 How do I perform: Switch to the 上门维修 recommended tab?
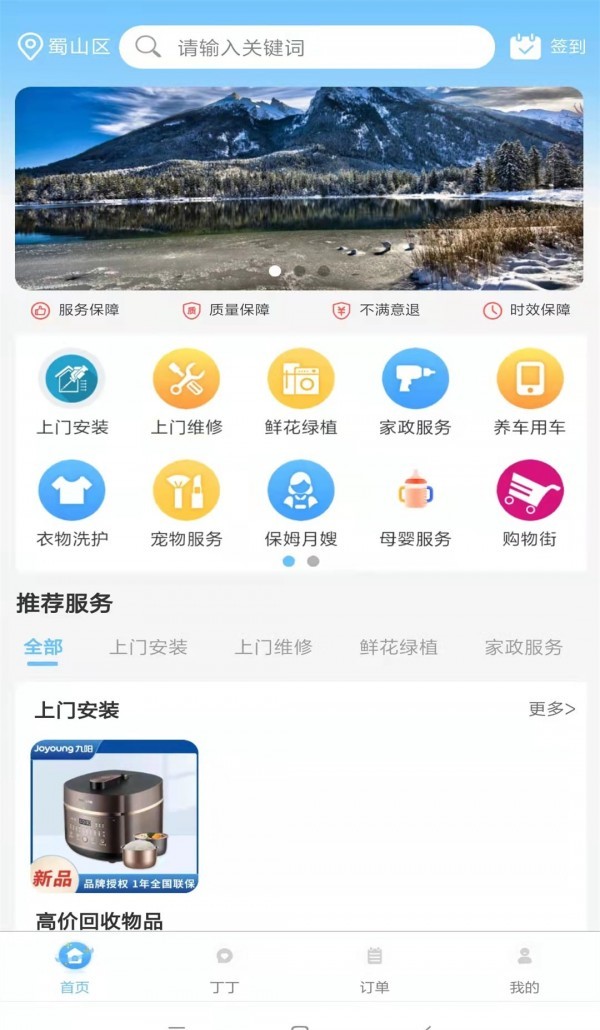pos(274,647)
